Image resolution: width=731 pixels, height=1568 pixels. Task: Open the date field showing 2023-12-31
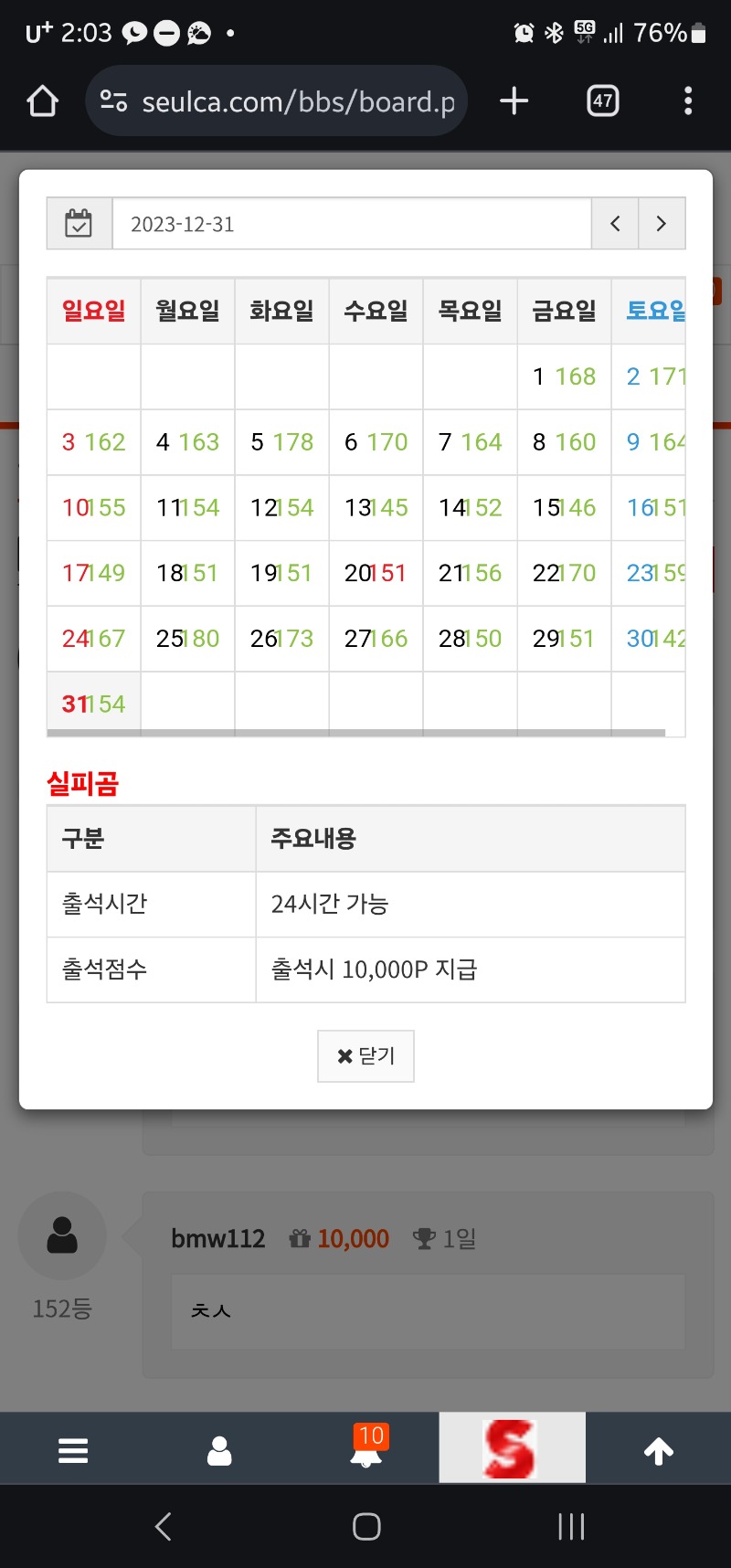[352, 224]
